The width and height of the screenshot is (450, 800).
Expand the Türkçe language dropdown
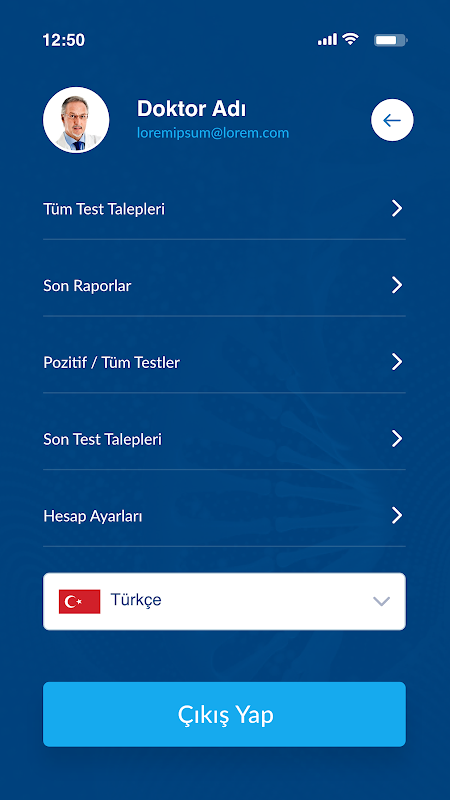[224, 601]
